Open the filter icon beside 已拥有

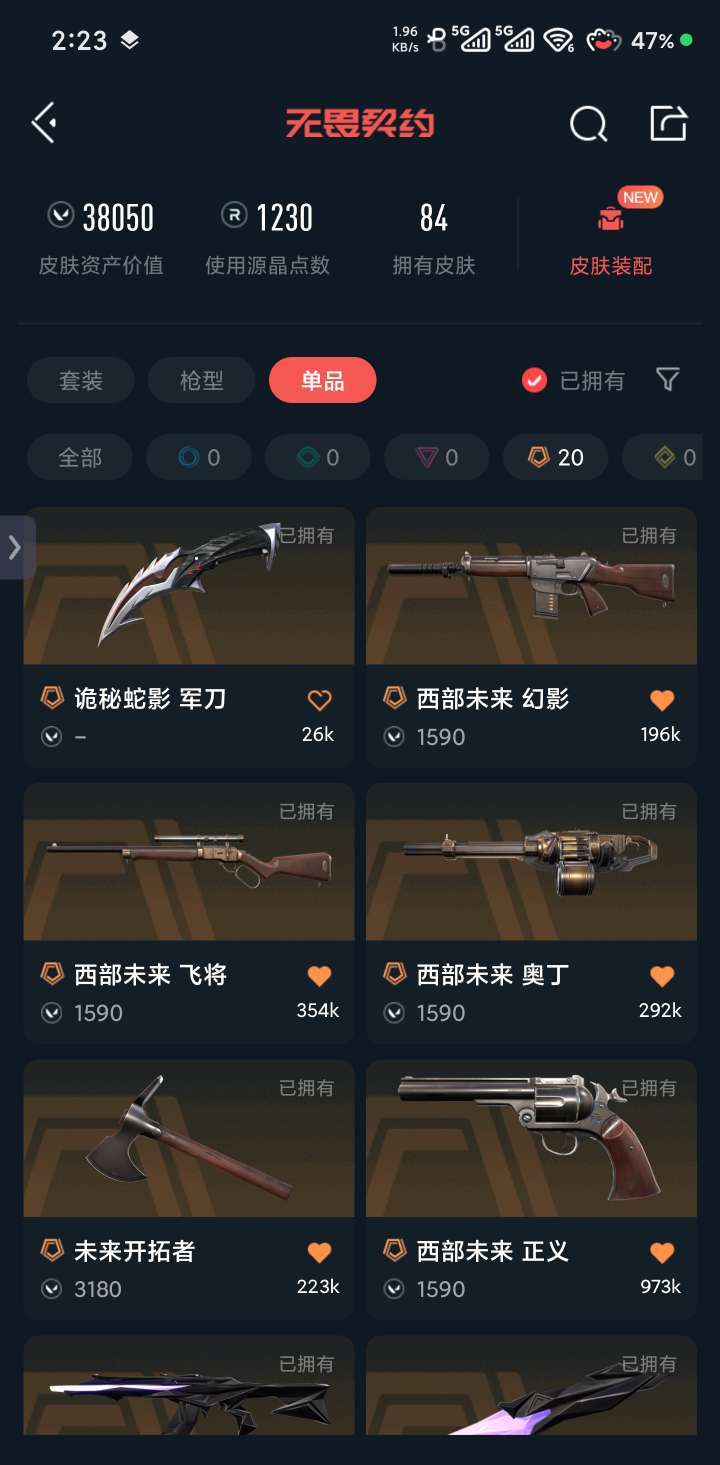click(x=668, y=380)
